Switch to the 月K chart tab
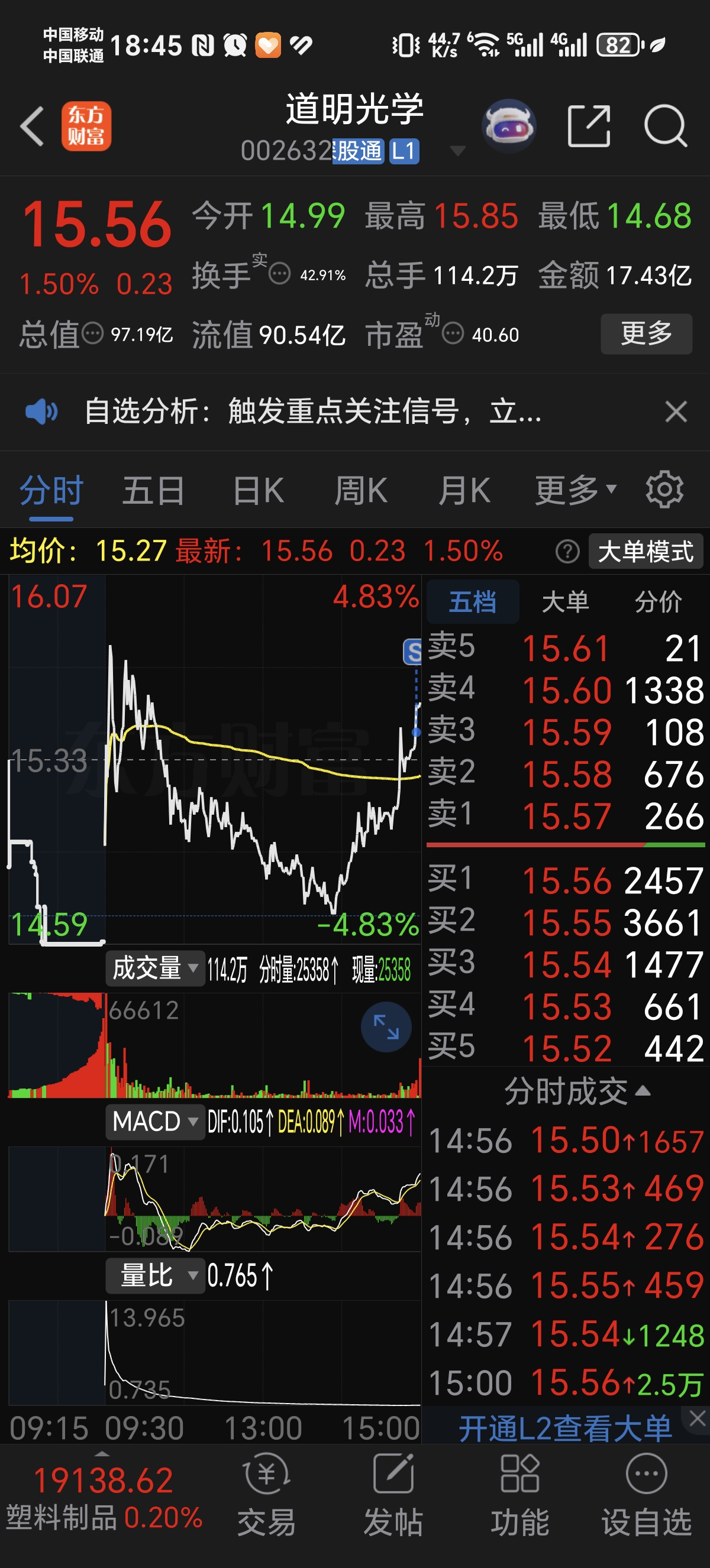The width and height of the screenshot is (710, 1568). [x=464, y=491]
